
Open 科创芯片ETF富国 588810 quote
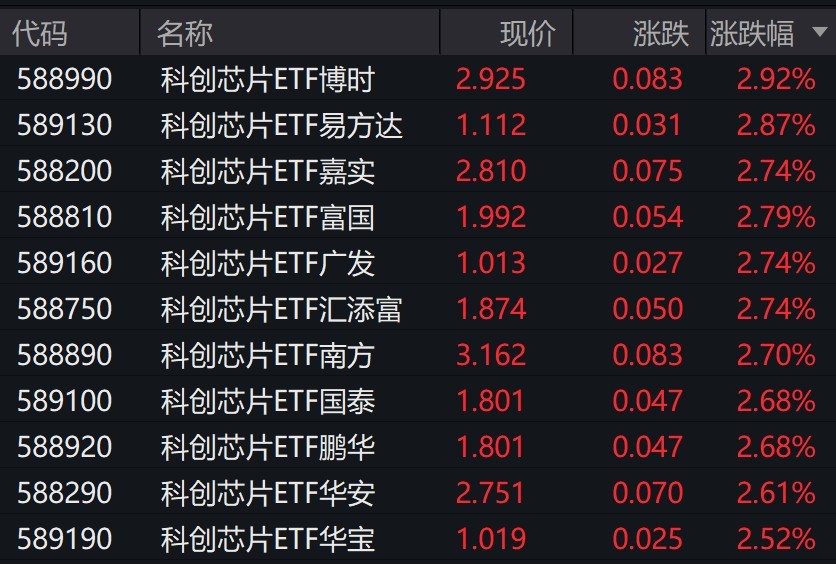[x=268, y=217]
